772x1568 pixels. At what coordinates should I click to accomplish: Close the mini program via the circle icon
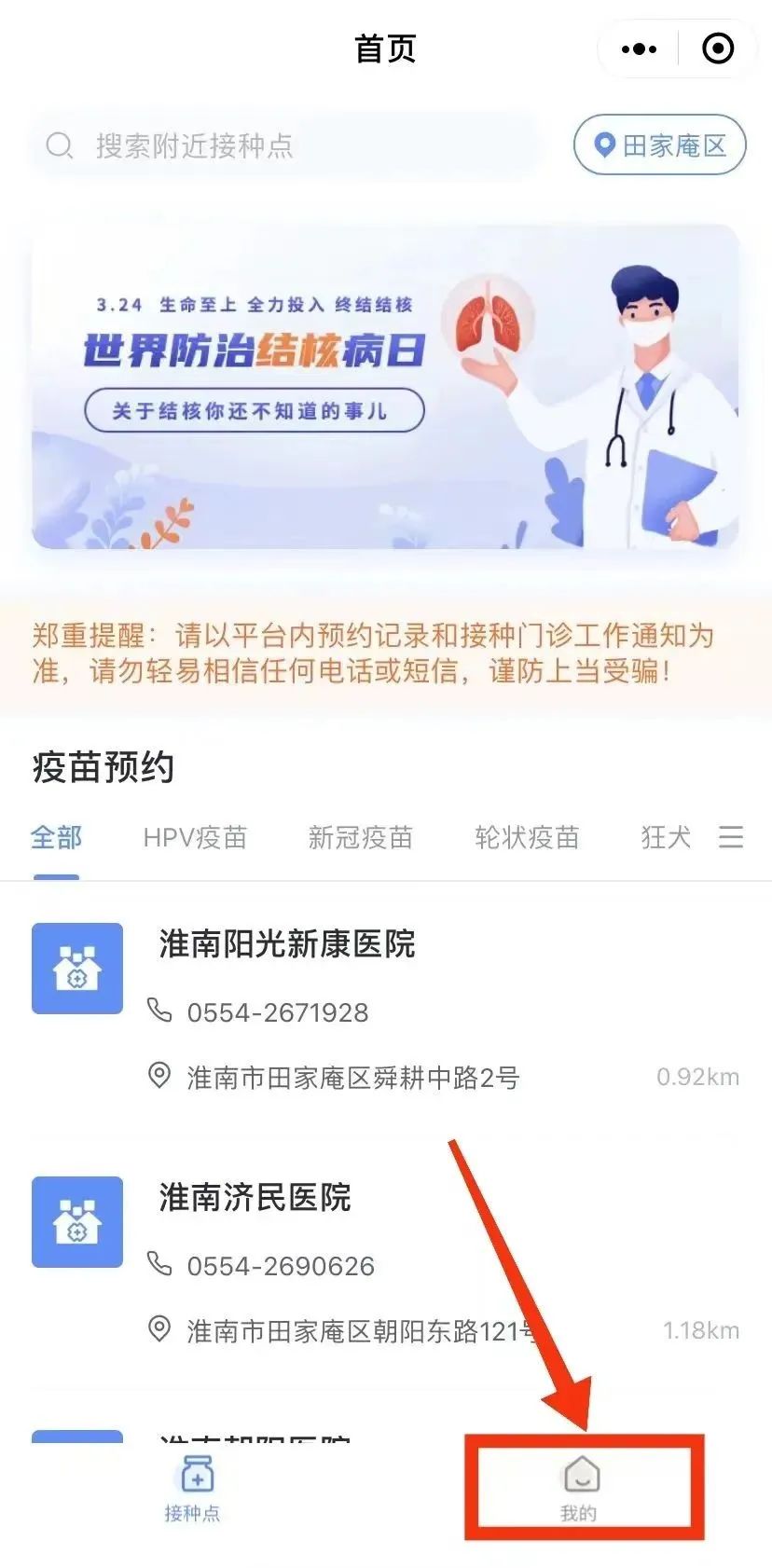(x=718, y=48)
